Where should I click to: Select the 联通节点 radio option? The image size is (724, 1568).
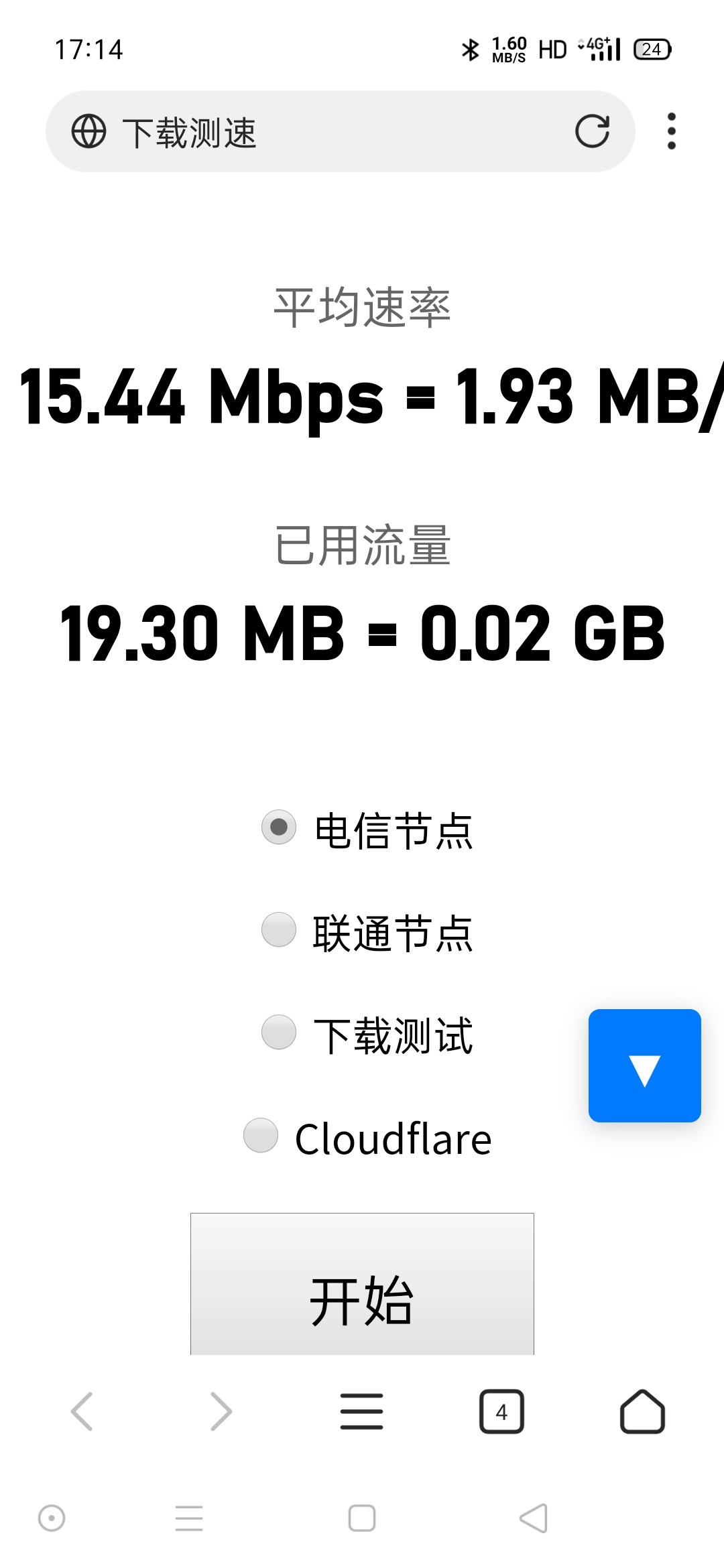pyautogui.click(x=279, y=929)
